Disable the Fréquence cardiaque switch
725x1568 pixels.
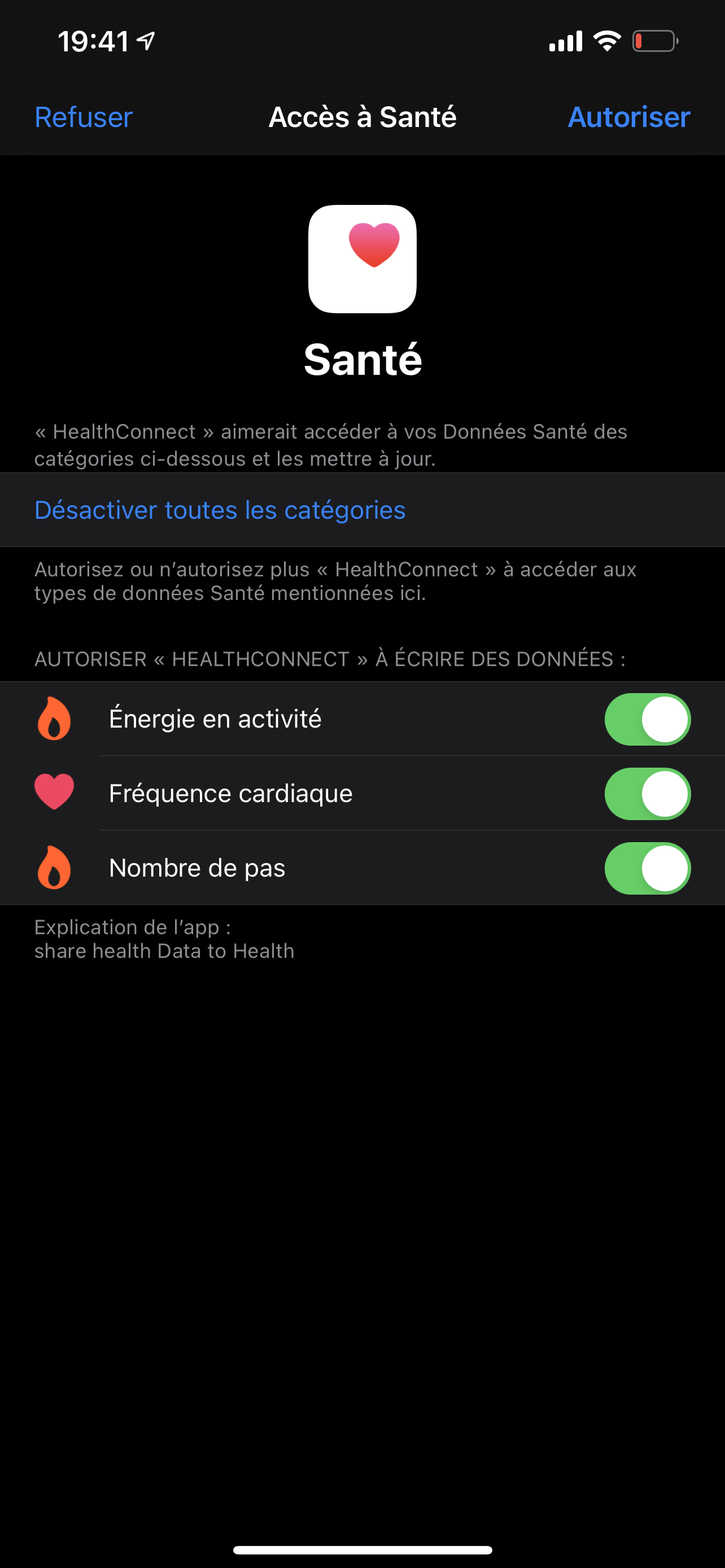(647, 794)
